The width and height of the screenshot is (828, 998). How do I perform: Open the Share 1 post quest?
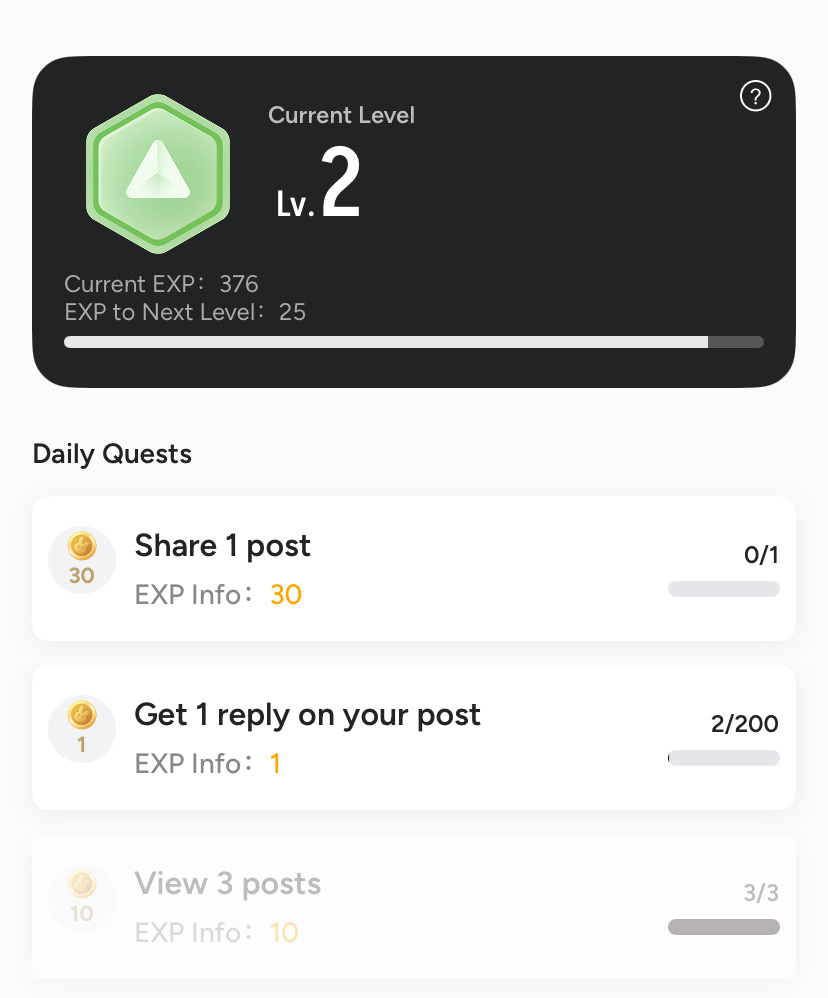(x=413, y=568)
